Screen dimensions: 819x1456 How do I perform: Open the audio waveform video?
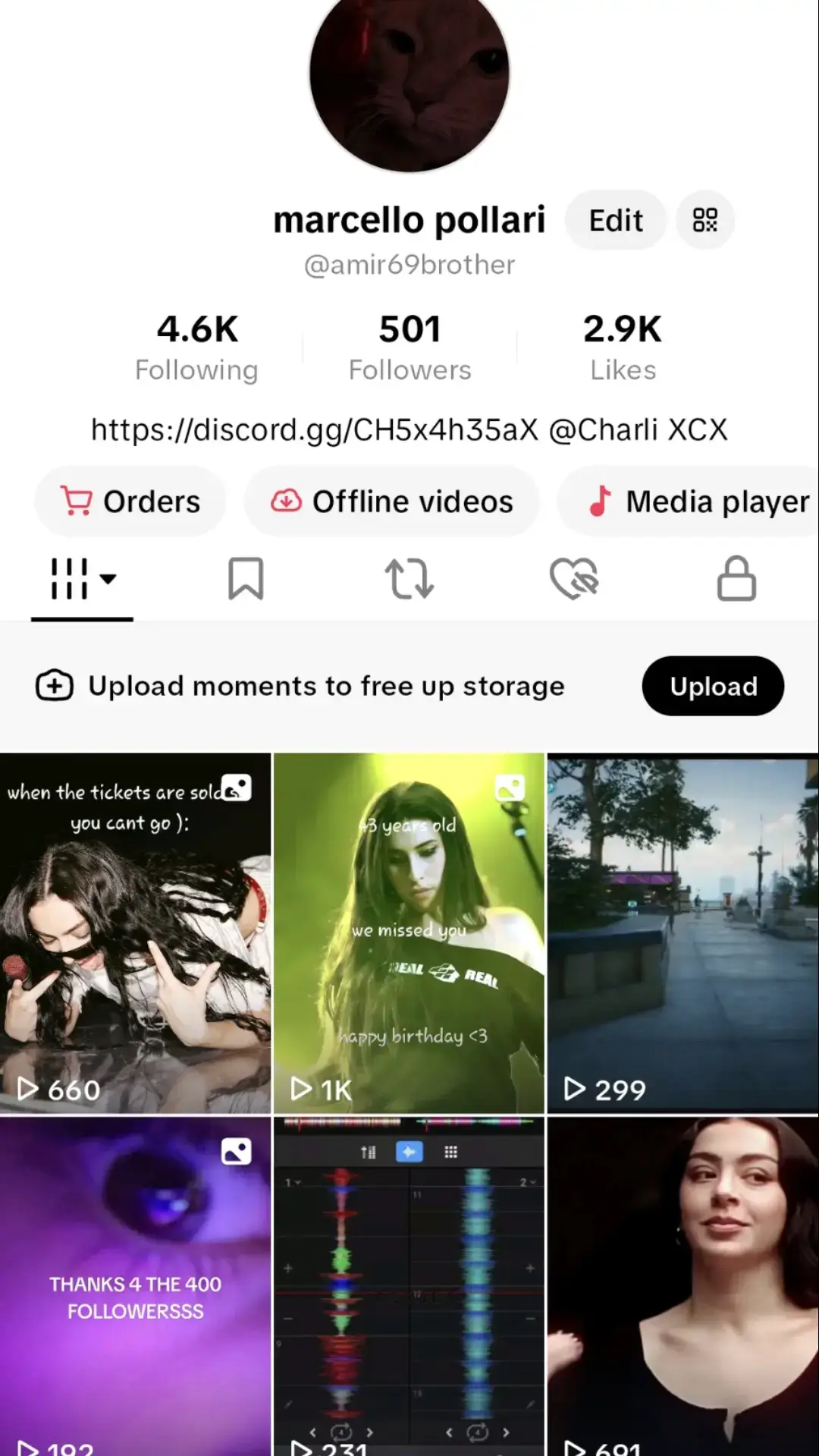[409, 1286]
